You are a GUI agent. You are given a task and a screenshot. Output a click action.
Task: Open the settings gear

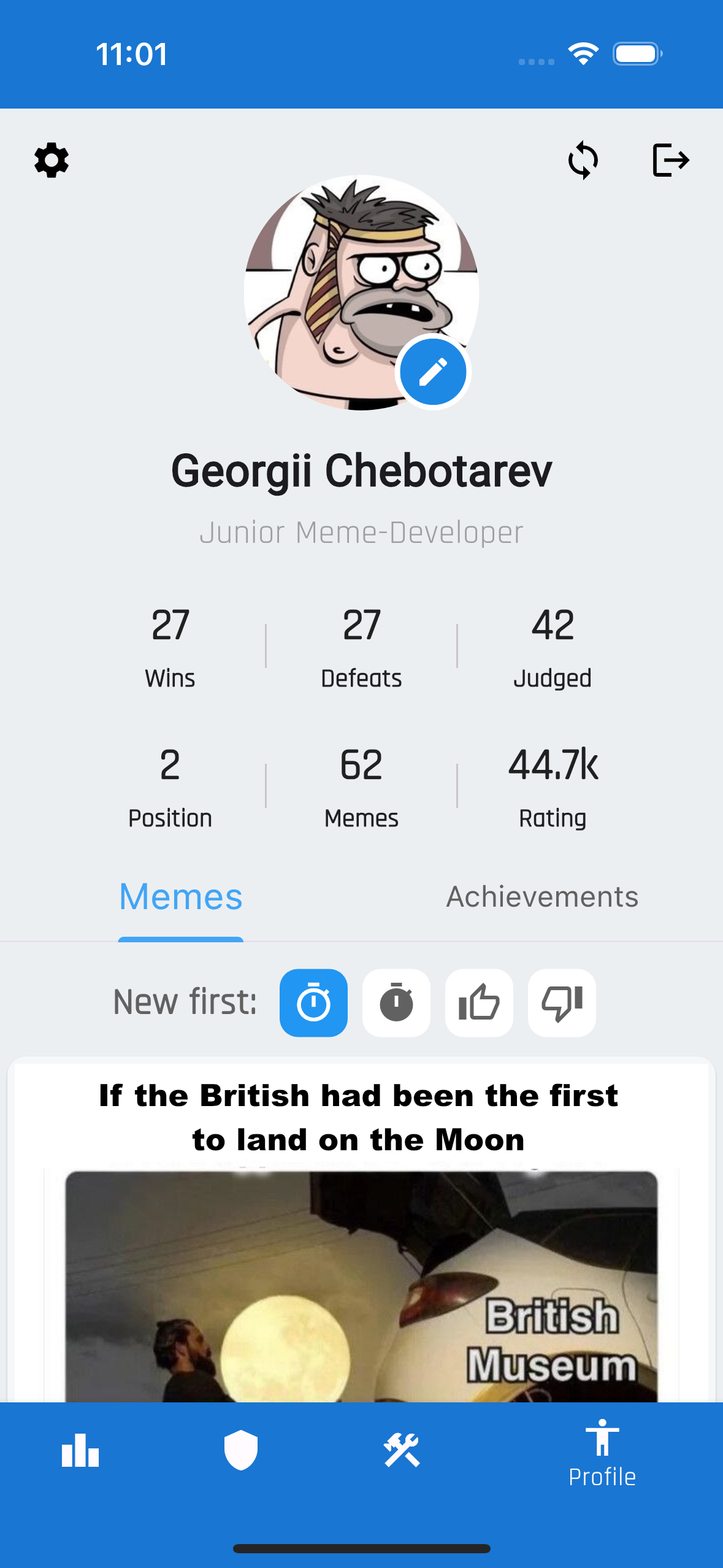click(52, 161)
